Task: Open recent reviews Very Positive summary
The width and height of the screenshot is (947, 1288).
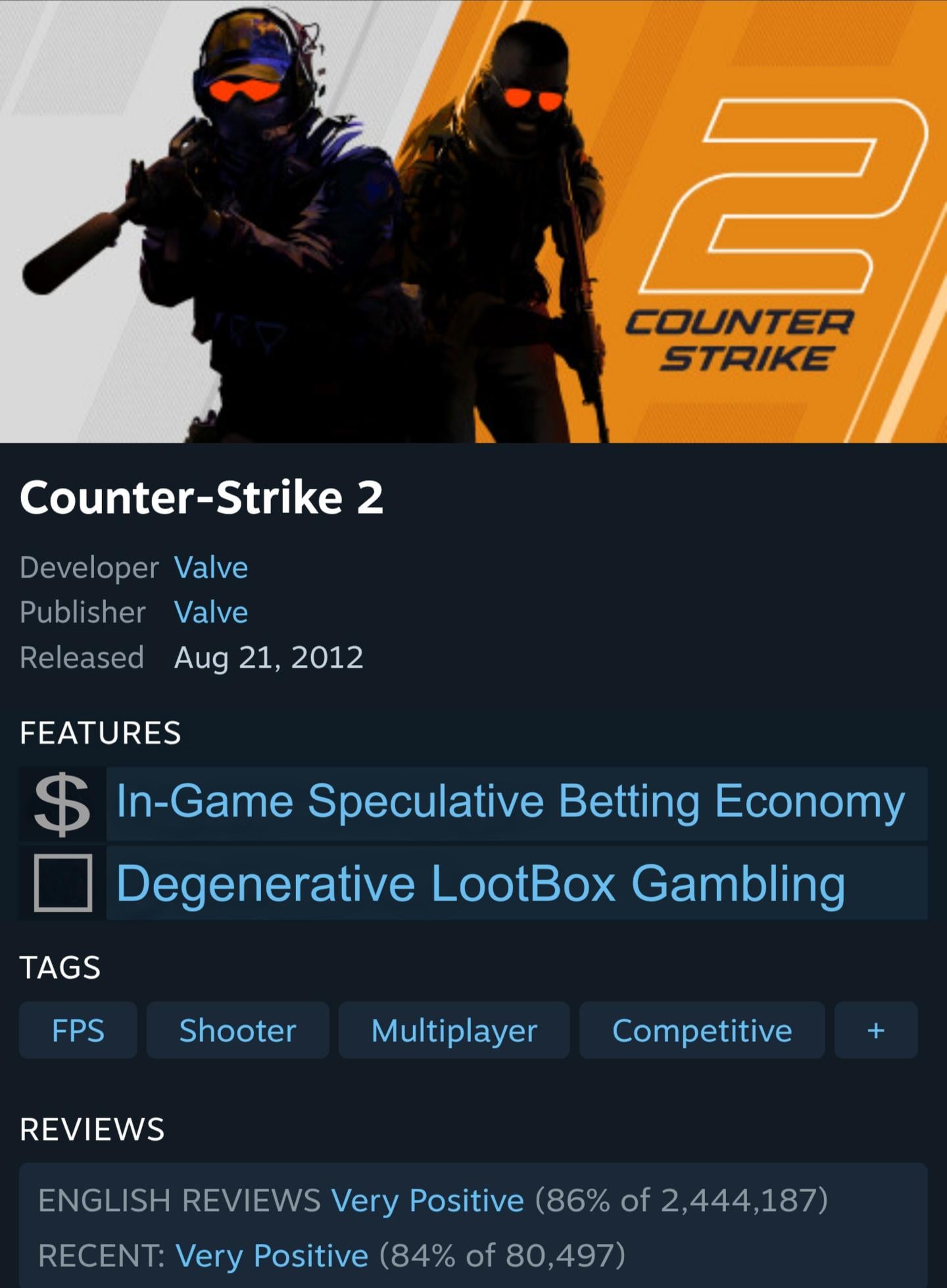Action: [x=272, y=1256]
